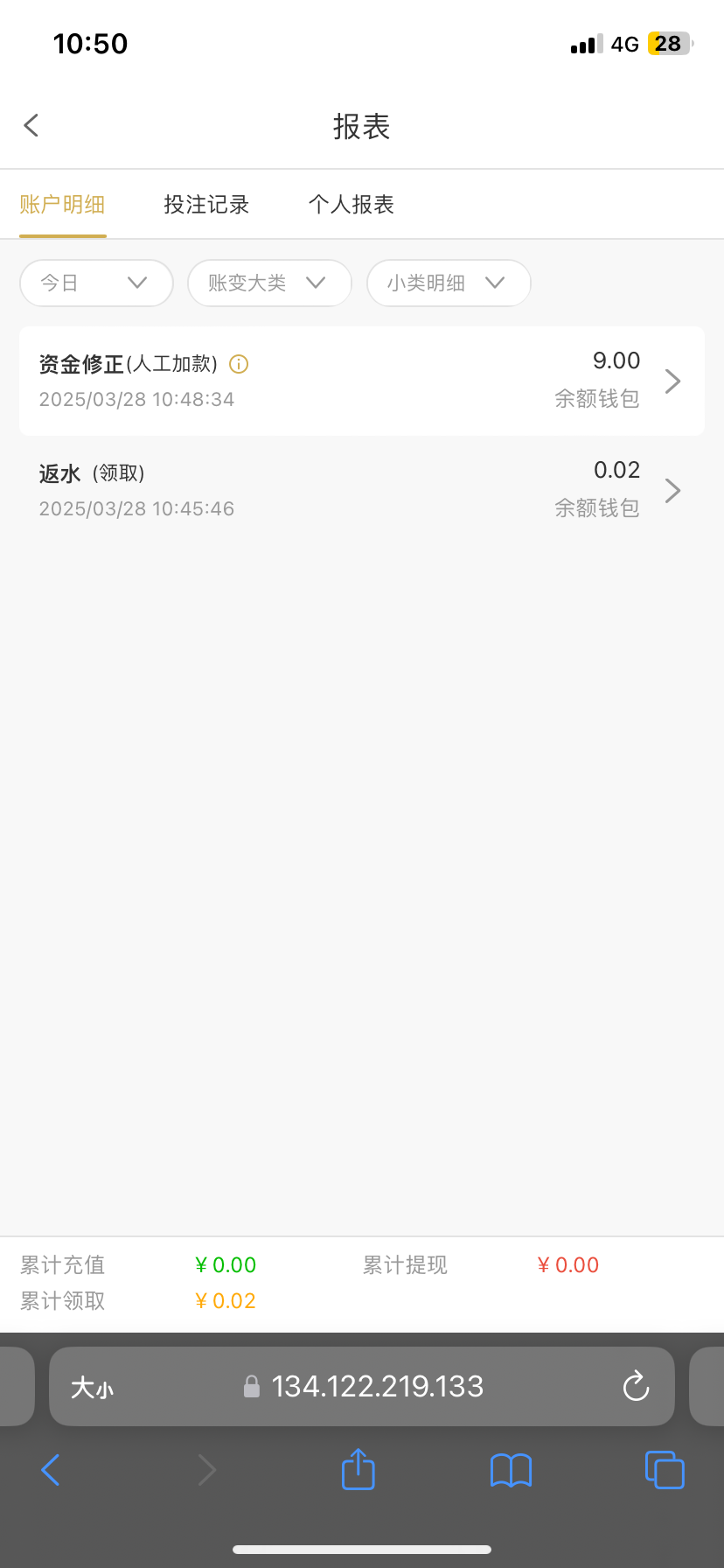Switch to the 投注记录 tab
This screenshot has width=724, height=1568.
click(x=207, y=205)
